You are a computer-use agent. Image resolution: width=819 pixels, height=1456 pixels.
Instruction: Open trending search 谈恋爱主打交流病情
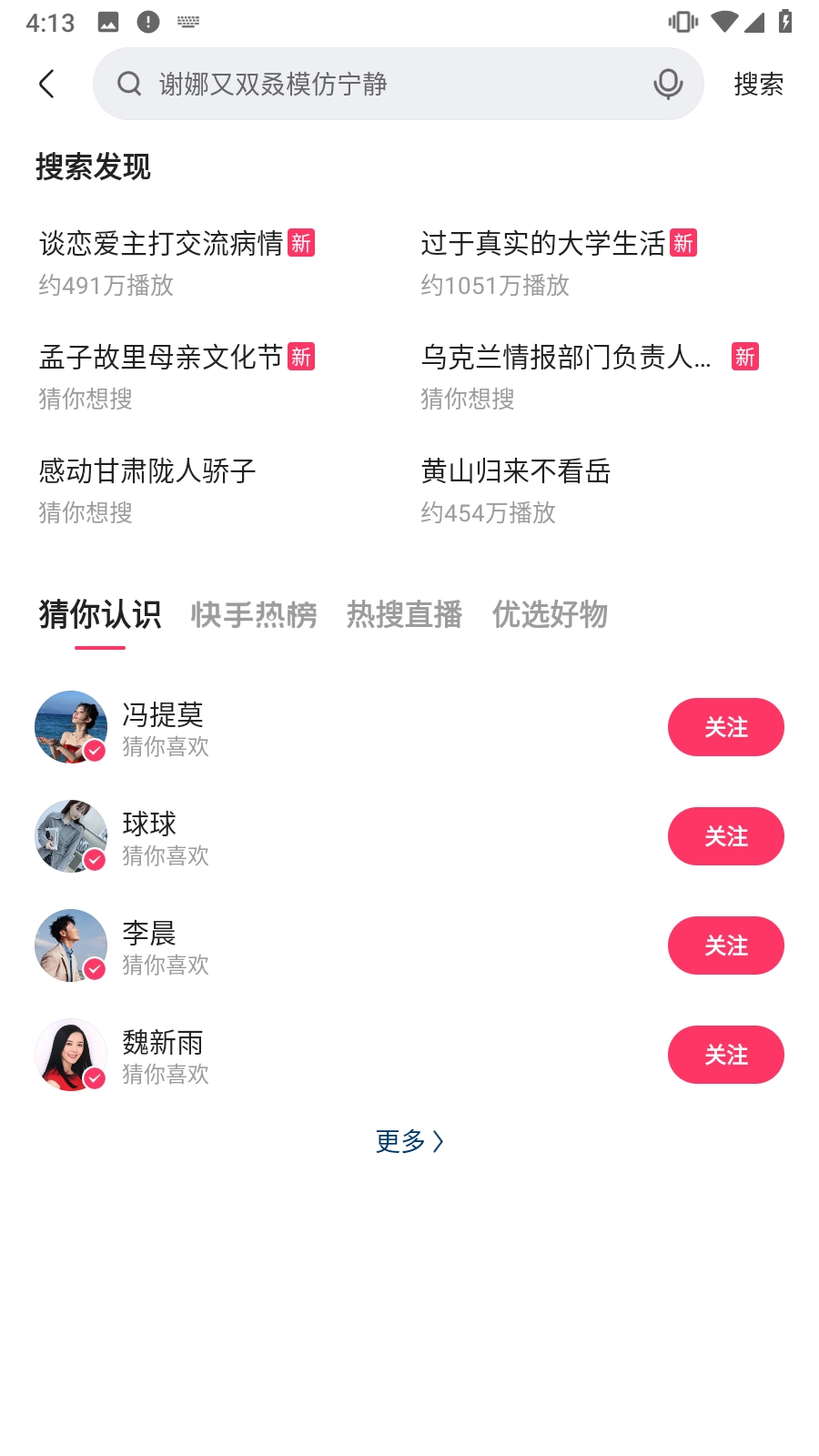162,244
